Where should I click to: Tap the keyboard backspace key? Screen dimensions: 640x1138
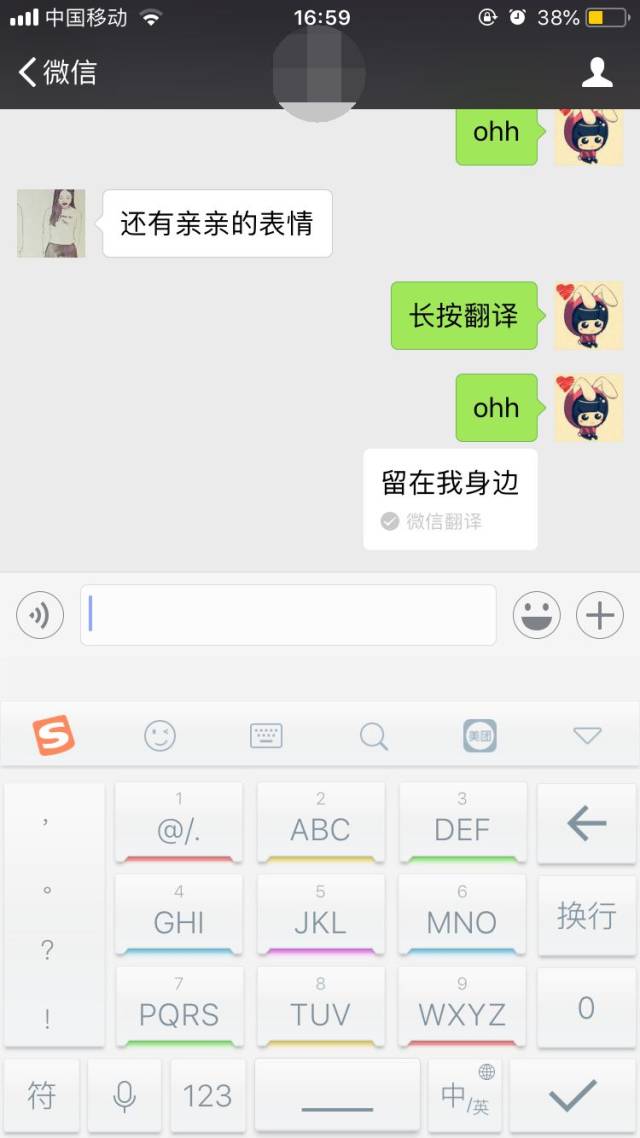pyautogui.click(x=586, y=824)
